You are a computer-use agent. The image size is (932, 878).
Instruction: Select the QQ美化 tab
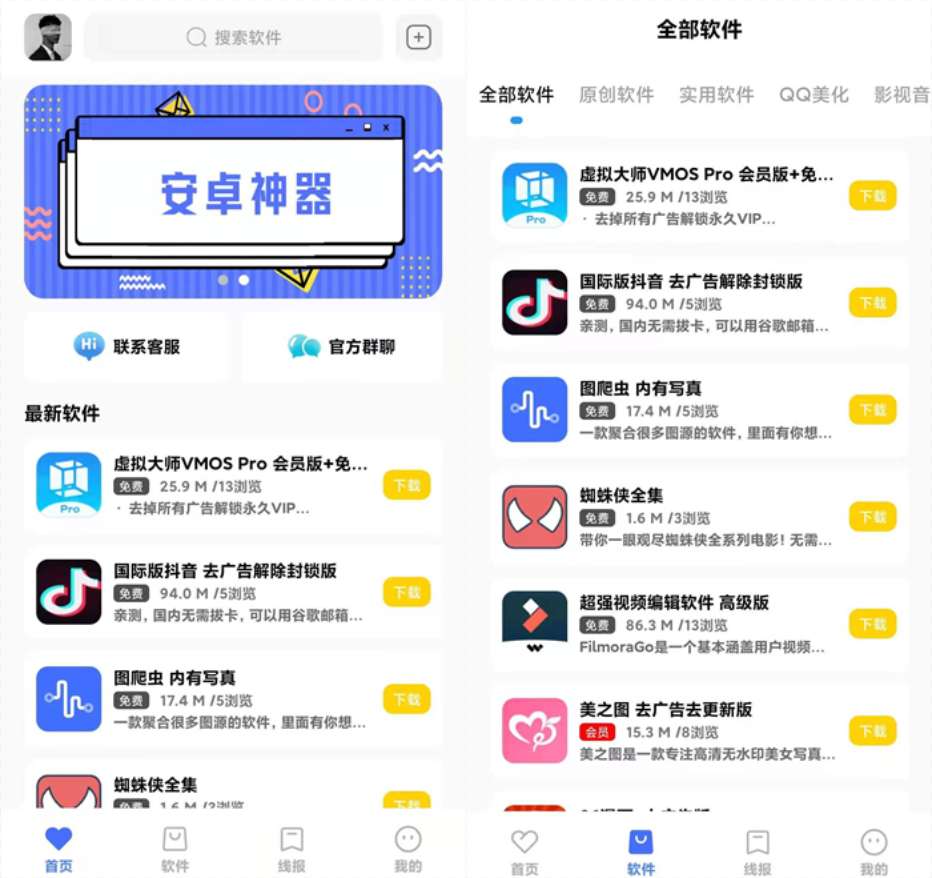(814, 95)
